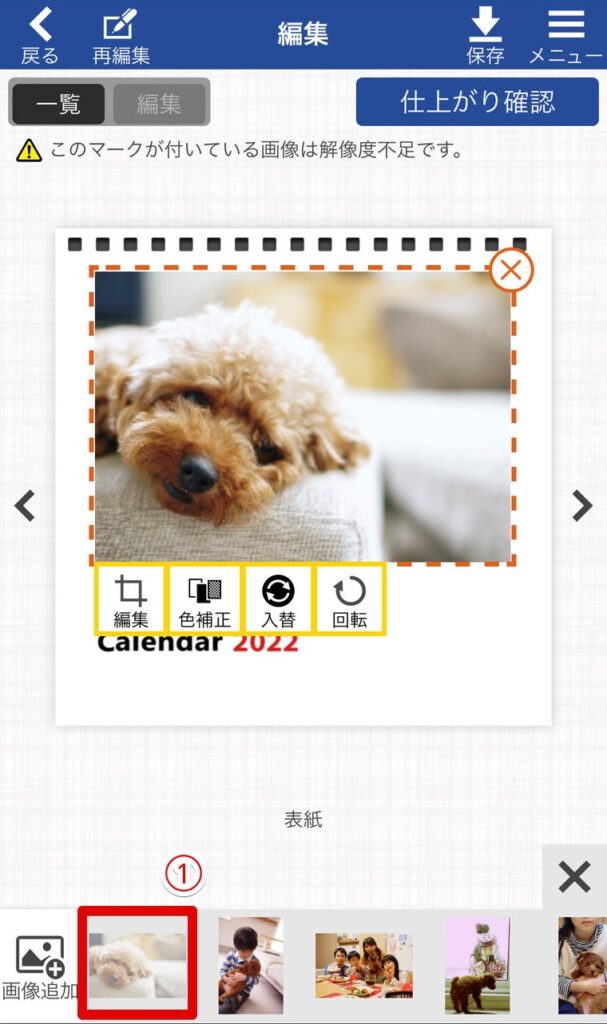607x1024 pixels.
Task: Add a new image via 画像追加
Action: pos(40,966)
